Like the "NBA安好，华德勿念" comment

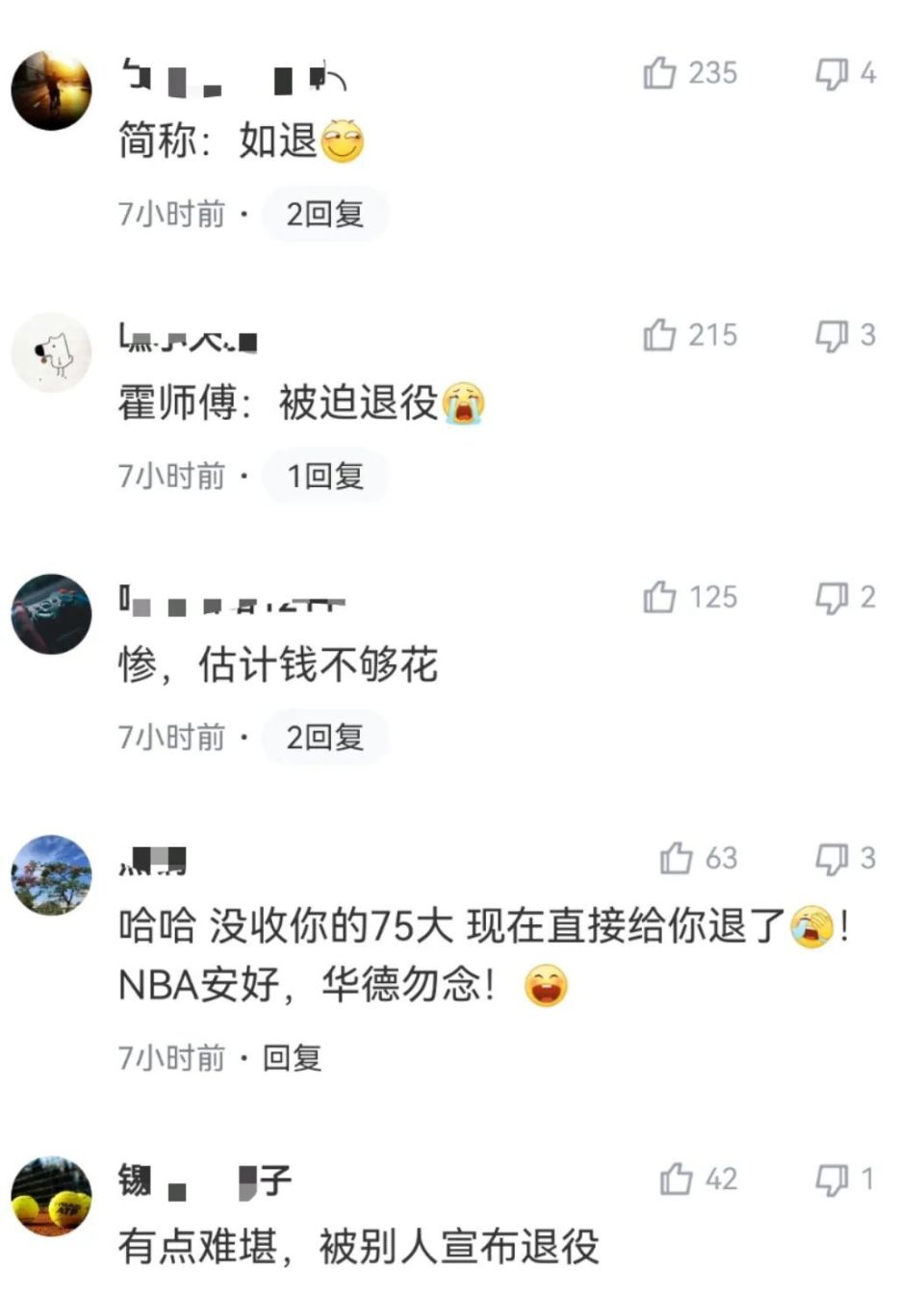click(676, 858)
